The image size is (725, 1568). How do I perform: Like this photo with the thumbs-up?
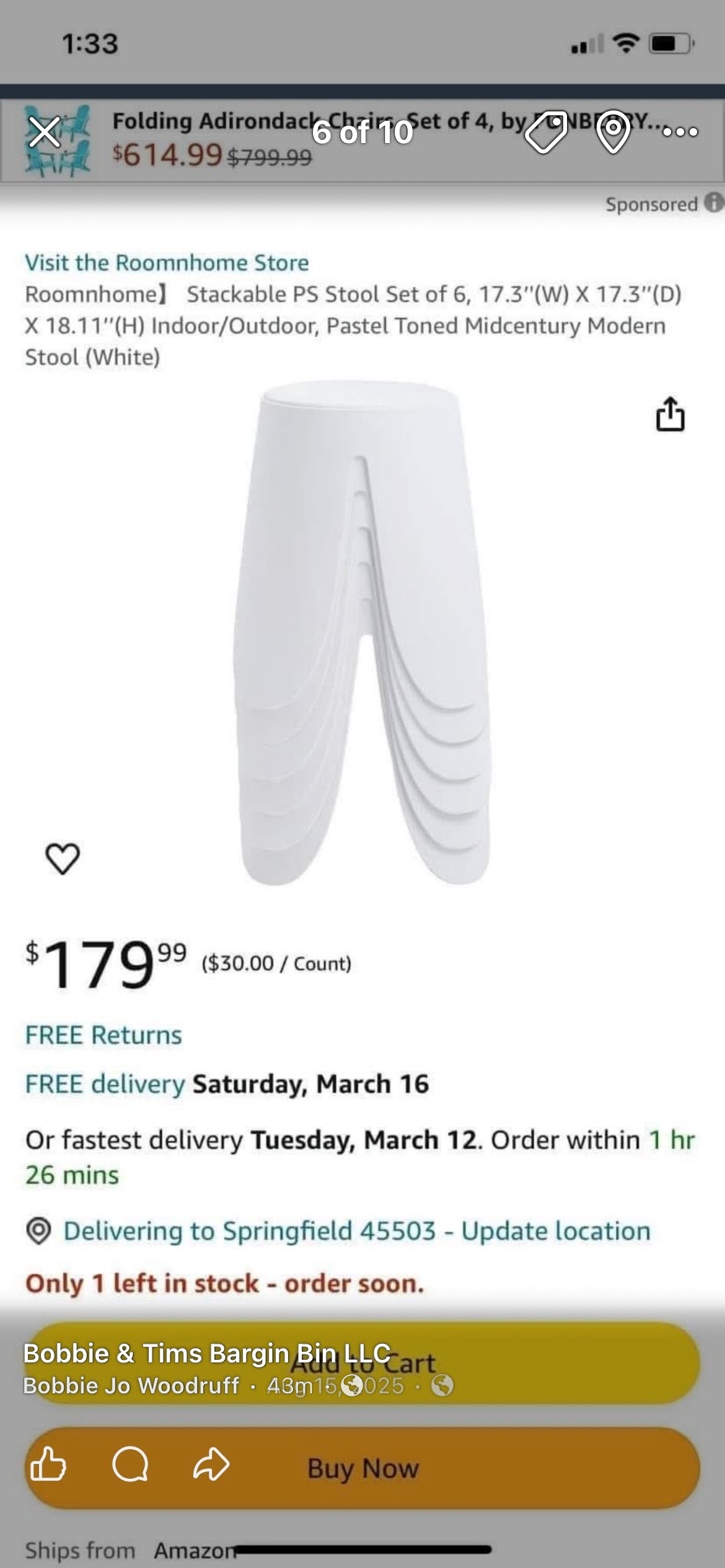tap(48, 1465)
